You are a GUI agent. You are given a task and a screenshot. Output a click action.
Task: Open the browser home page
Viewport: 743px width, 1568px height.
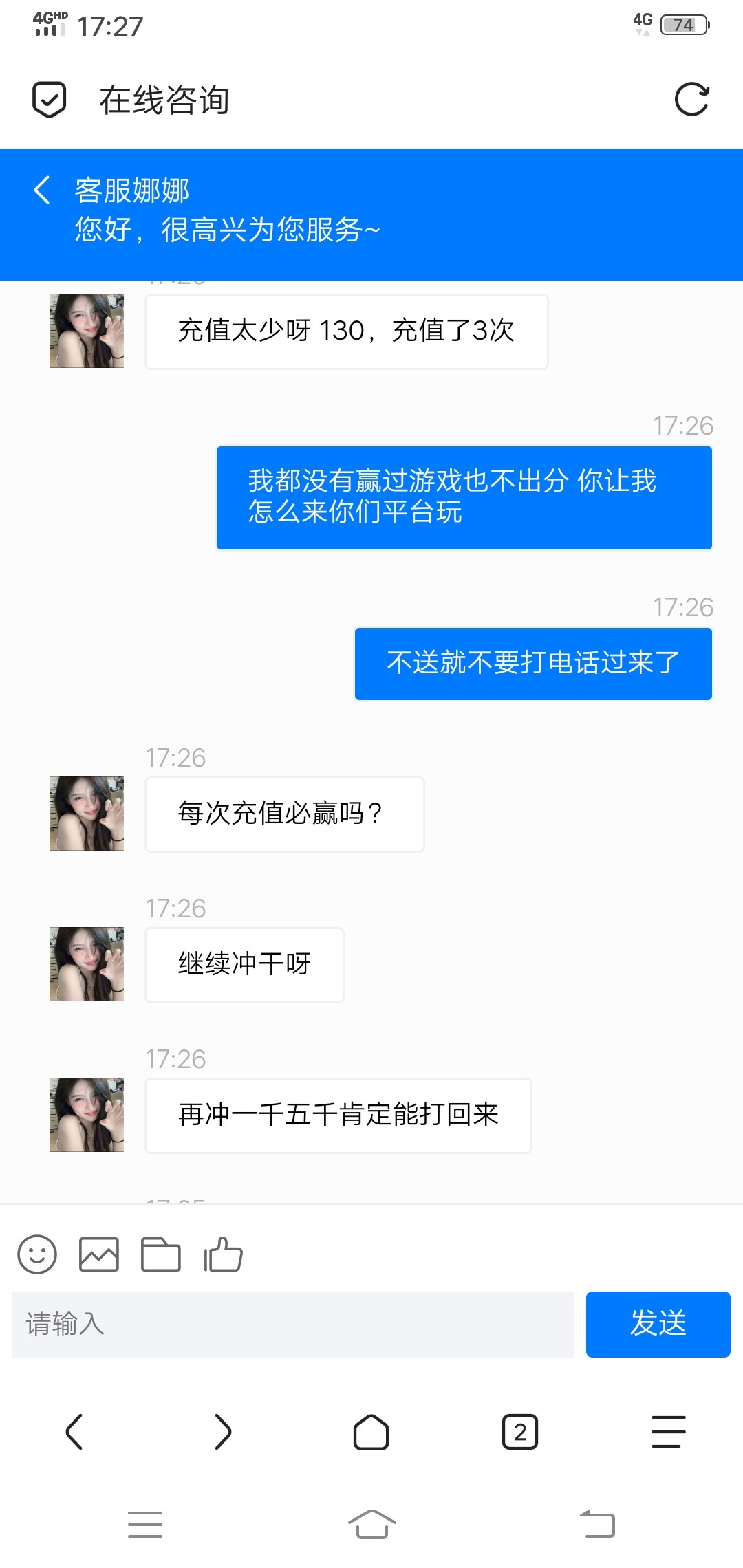point(371,1432)
